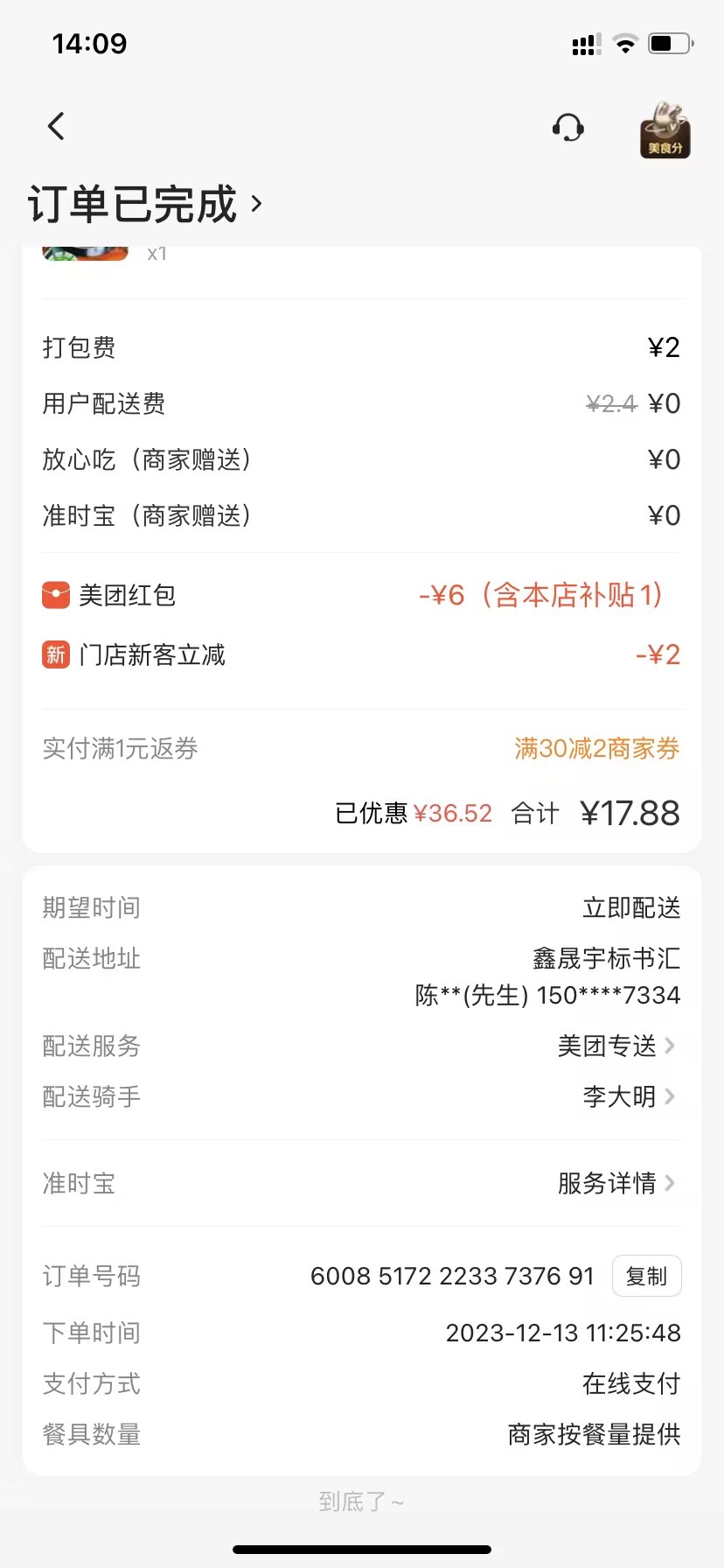The image size is (724, 1568).
Task: Open 准时宝 服务详情
Action: point(616,1183)
